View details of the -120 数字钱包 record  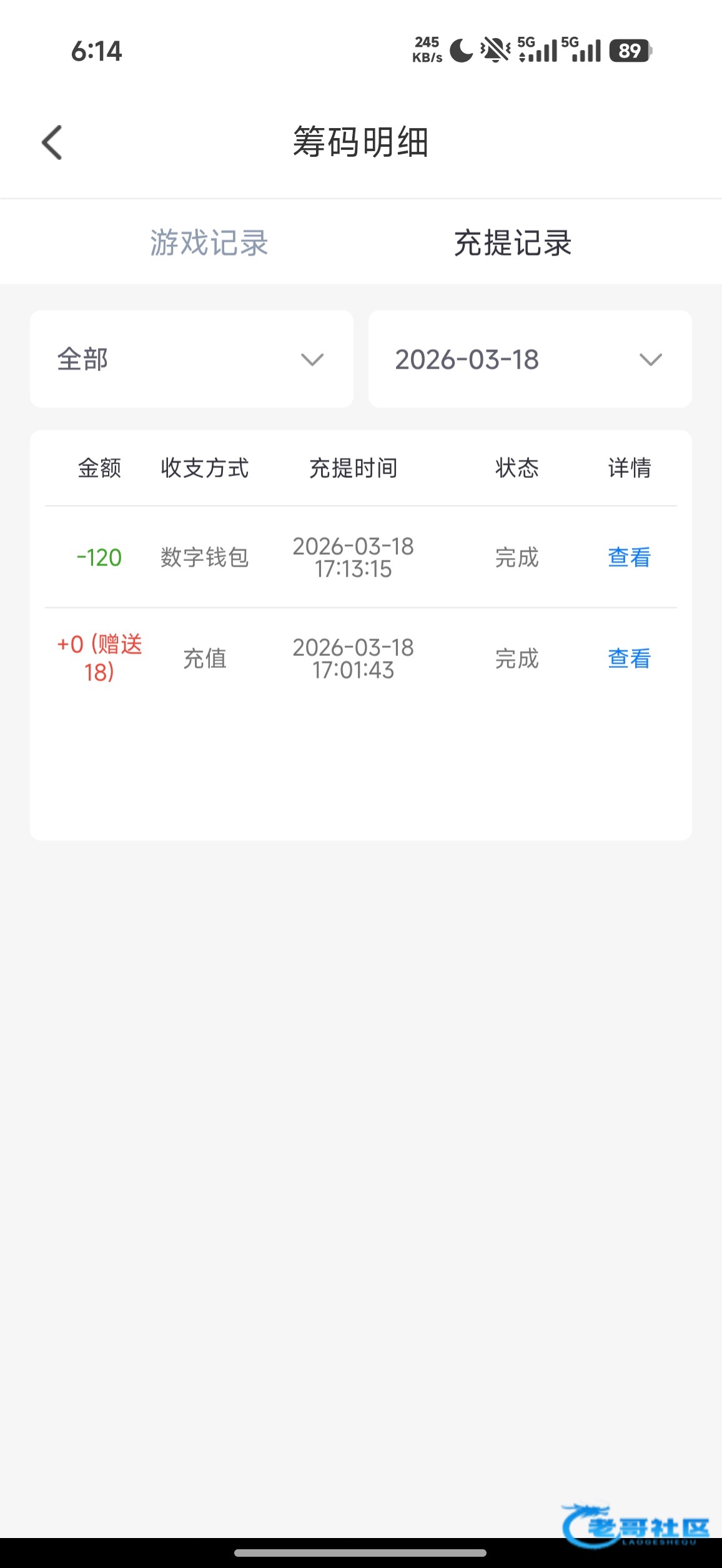[629, 557]
